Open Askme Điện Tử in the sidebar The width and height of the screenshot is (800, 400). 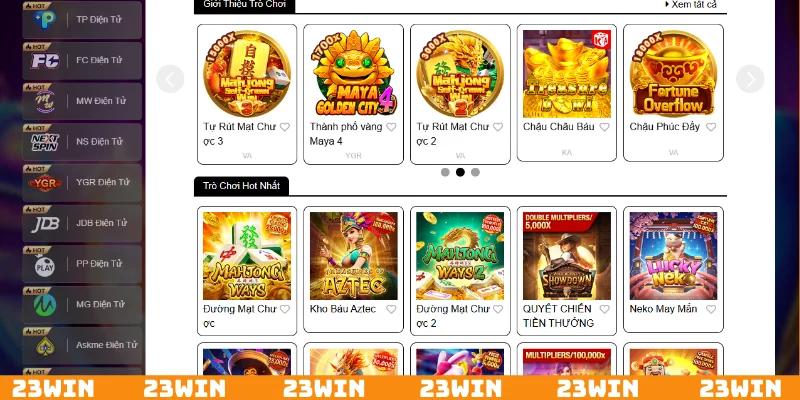click(x=83, y=345)
